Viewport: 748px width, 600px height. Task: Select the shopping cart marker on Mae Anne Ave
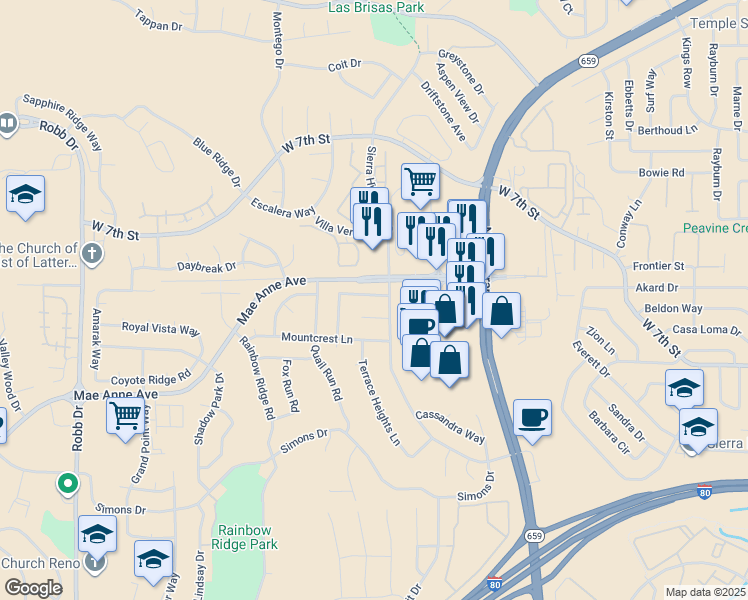pyautogui.click(x=126, y=414)
